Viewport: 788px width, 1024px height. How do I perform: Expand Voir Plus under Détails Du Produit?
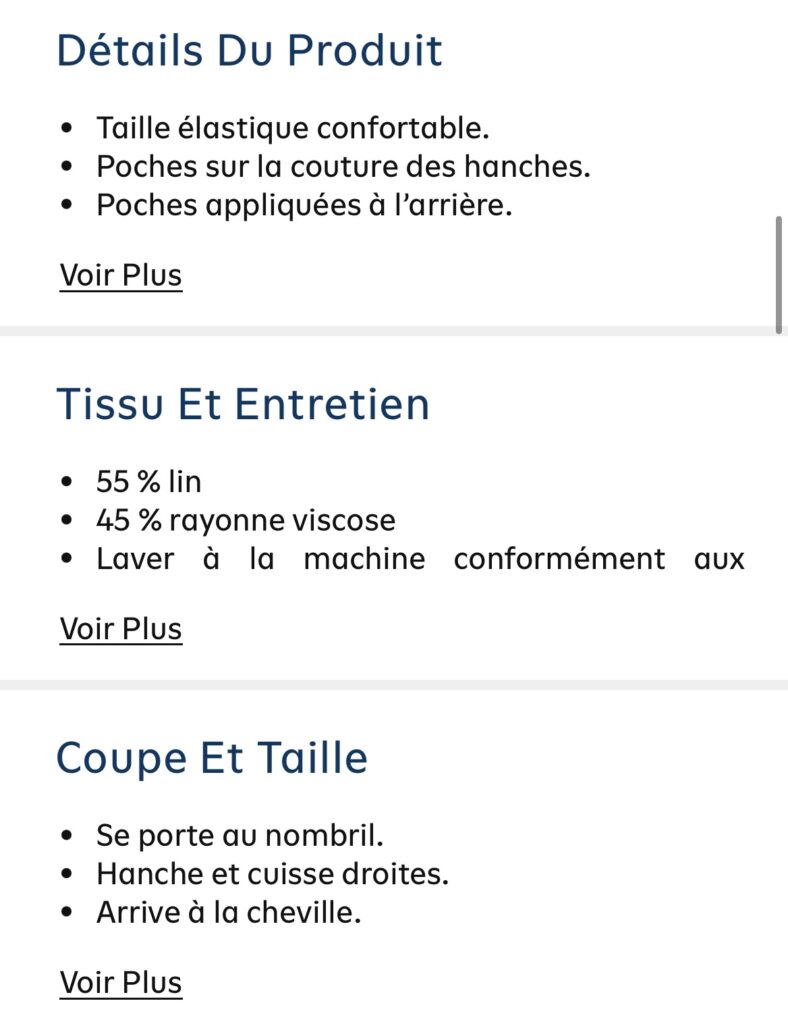click(x=121, y=275)
